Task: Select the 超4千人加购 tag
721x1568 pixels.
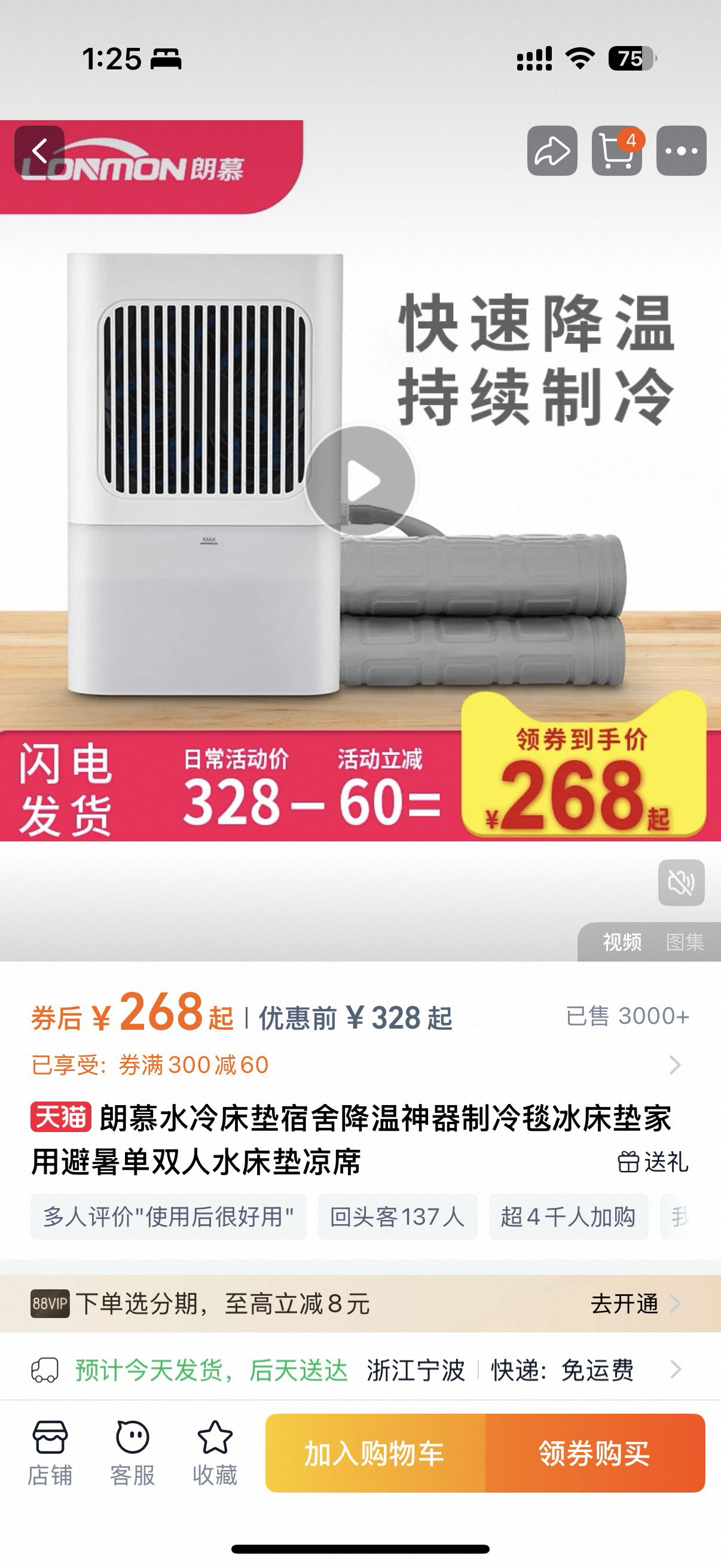Action: pyautogui.click(x=569, y=1218)
